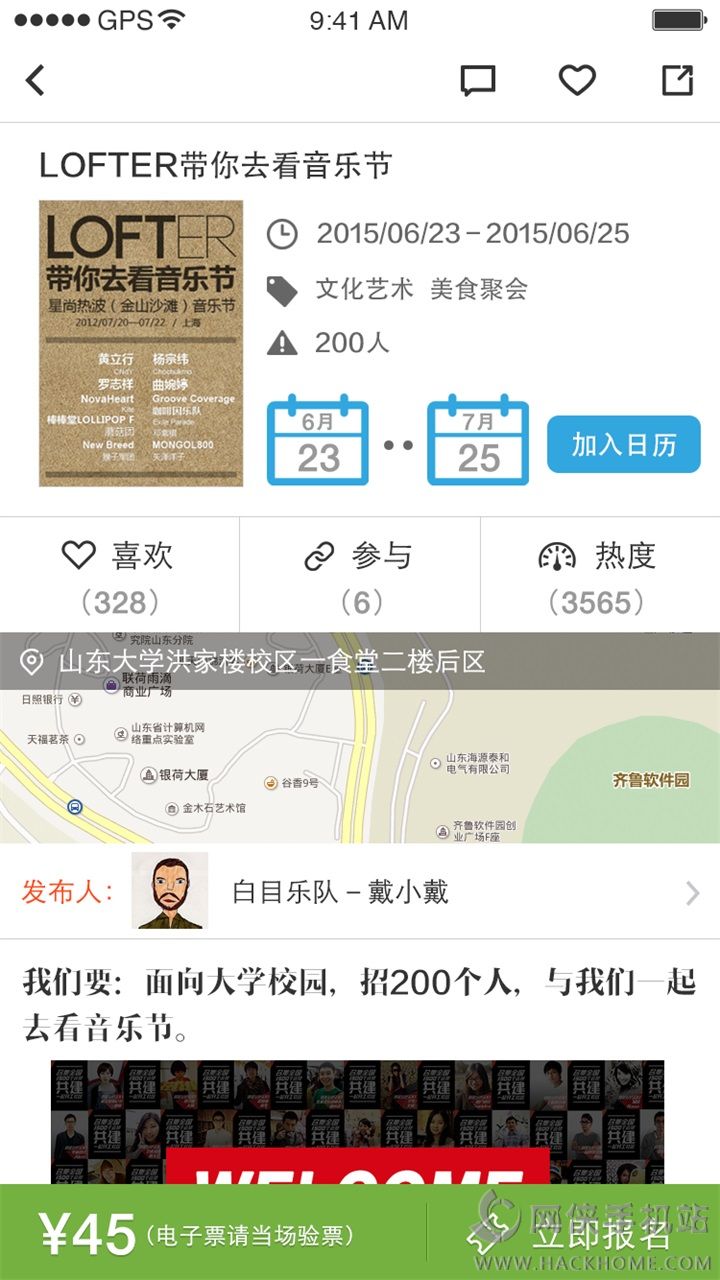Open the LOFTER event poster image
Image resolution: width=720 pixels, height=1280 pixels.
tap(141, 343)
